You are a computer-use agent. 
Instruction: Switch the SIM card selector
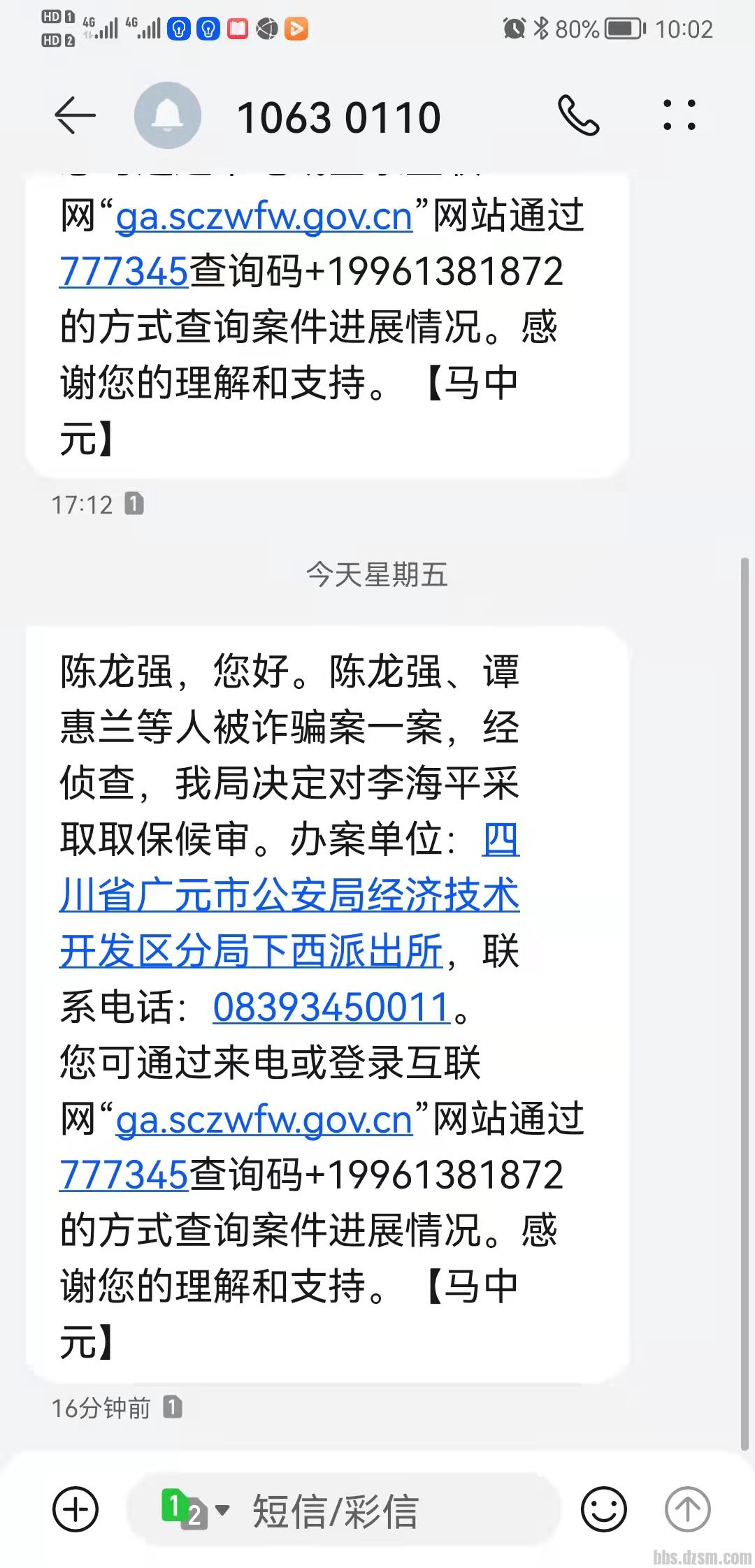(x=194, y=1509)
